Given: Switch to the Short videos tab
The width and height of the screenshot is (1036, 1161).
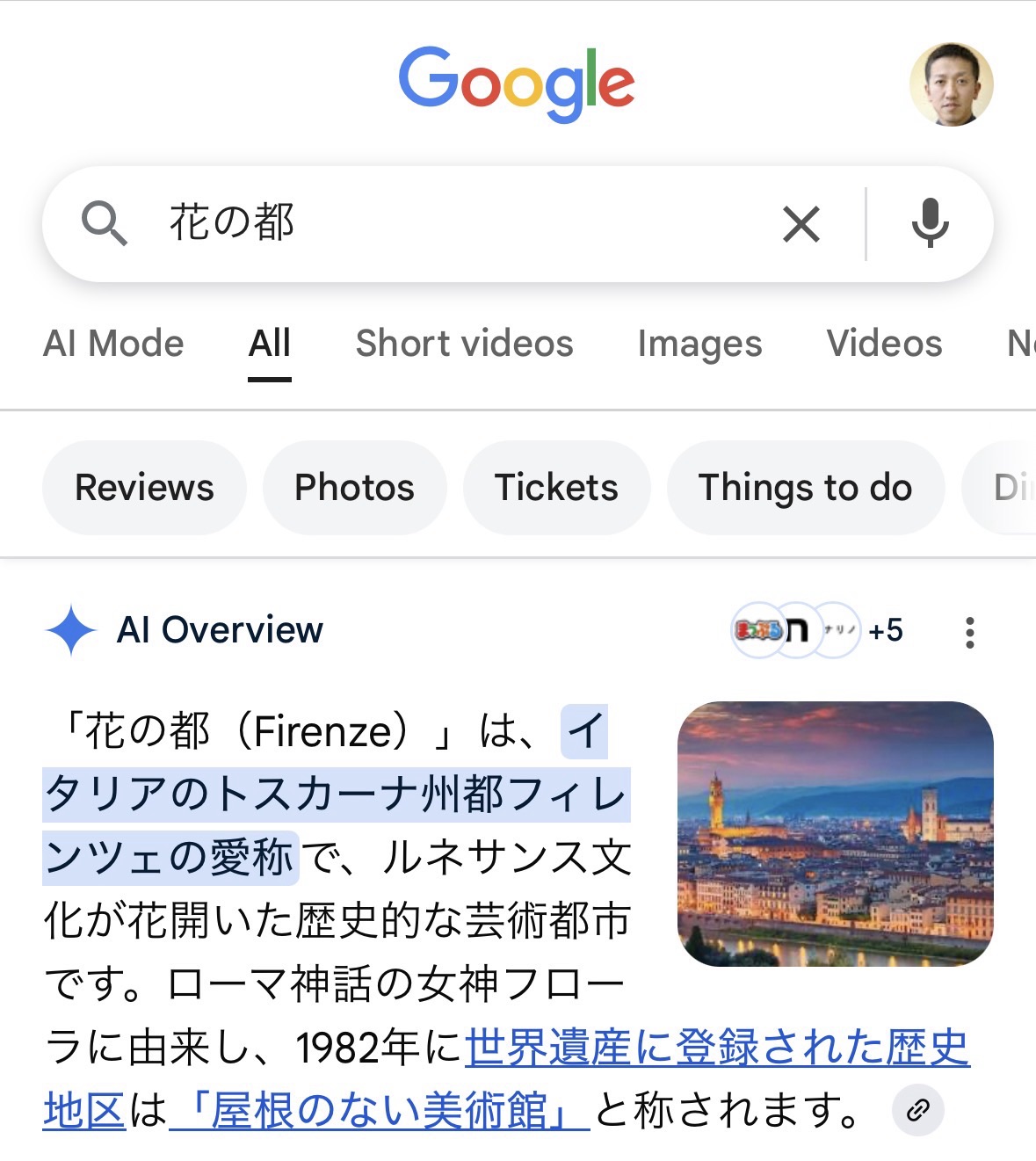Looking at the screenshot, I should [x=464, y=344].
